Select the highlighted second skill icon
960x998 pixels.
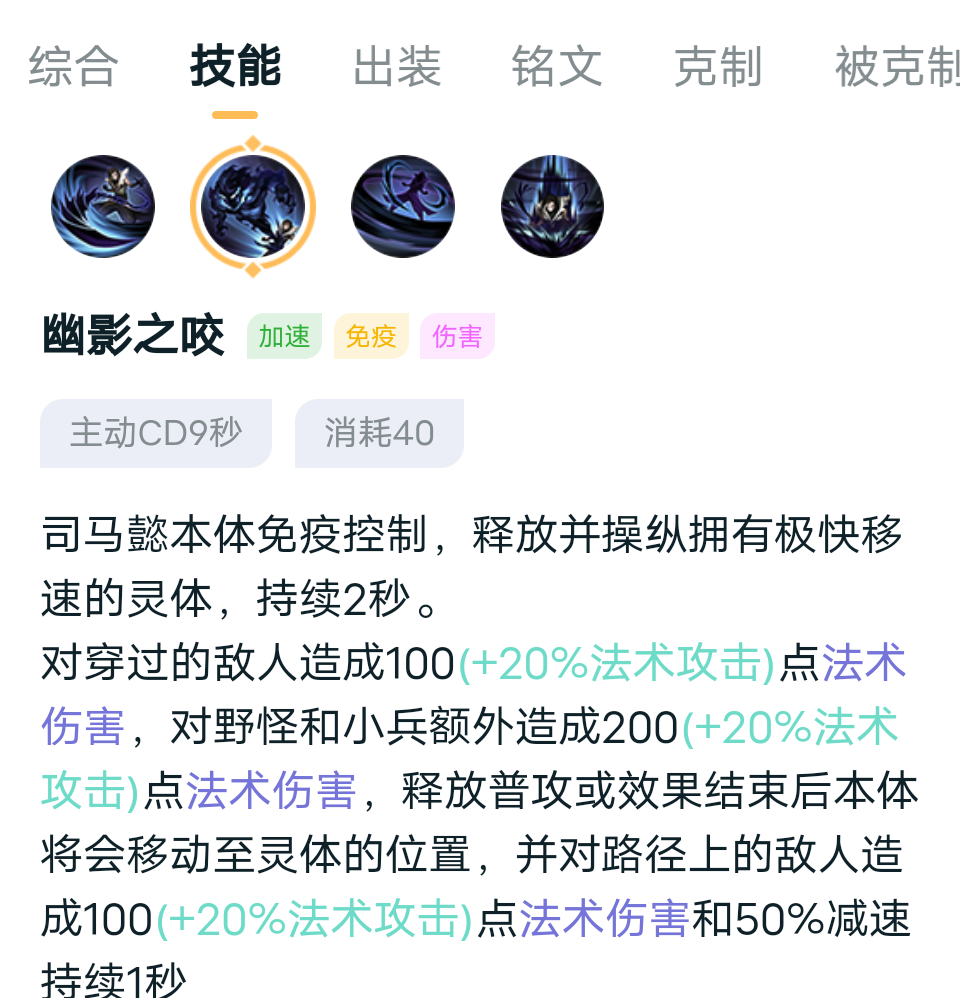253,207
